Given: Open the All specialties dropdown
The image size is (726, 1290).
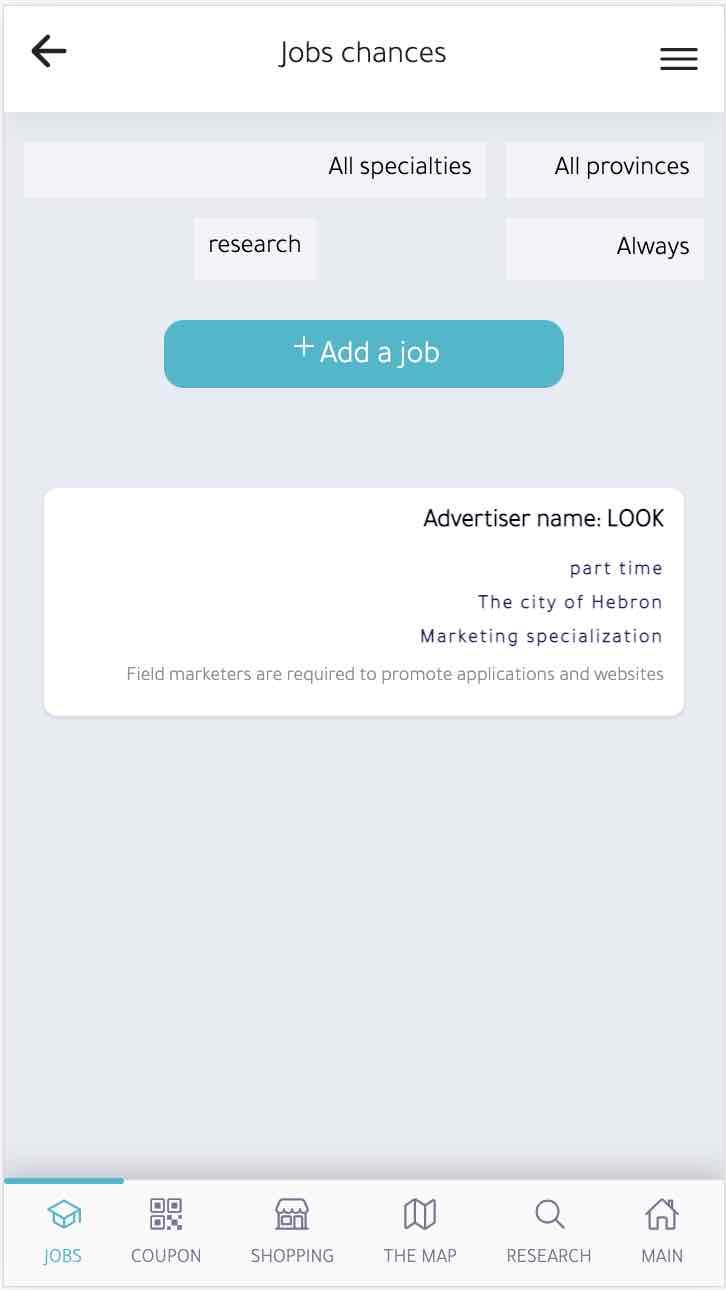Looking at the screenshot, I should 255,167.
